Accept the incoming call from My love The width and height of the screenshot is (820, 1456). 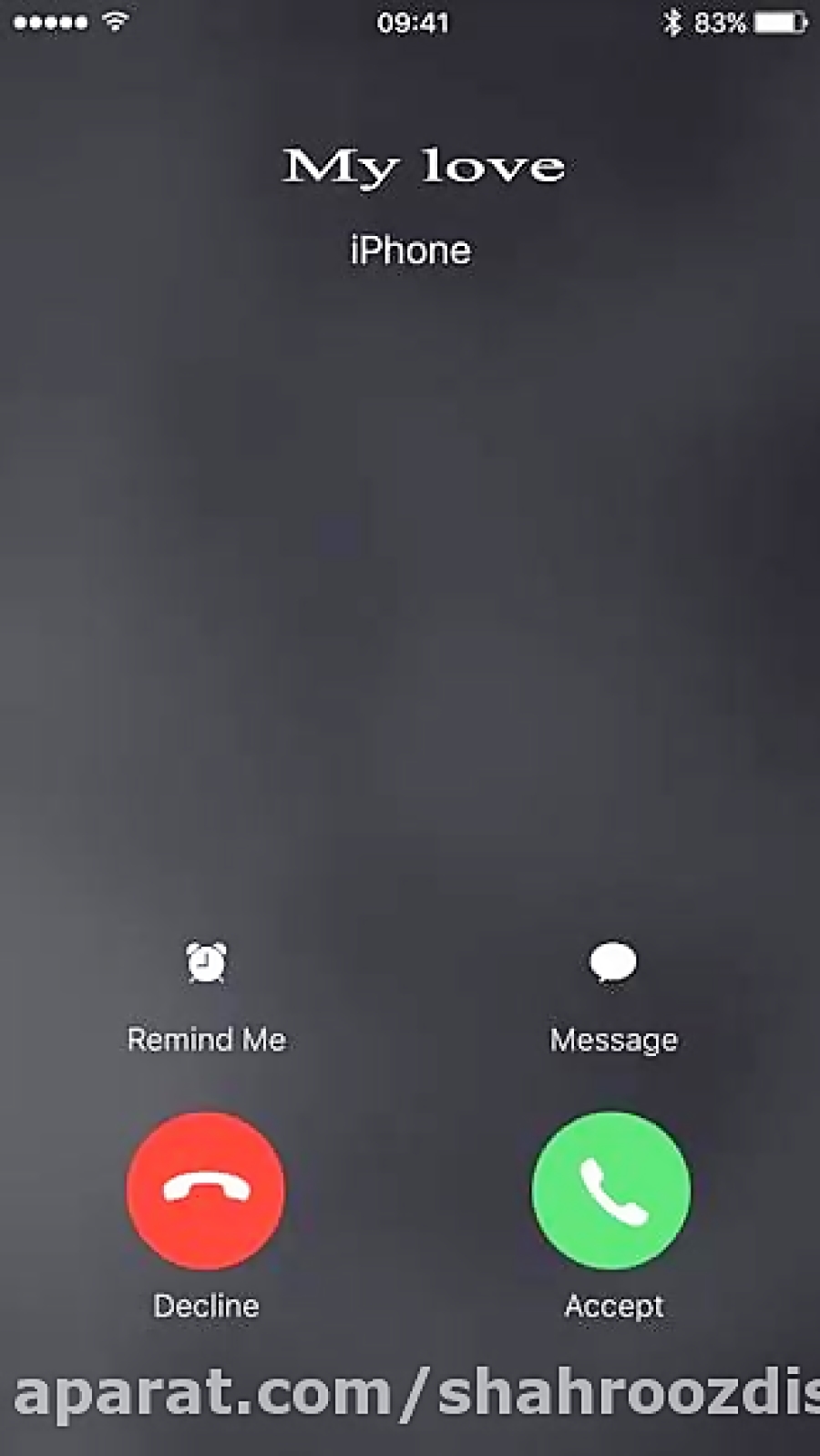611,1190
